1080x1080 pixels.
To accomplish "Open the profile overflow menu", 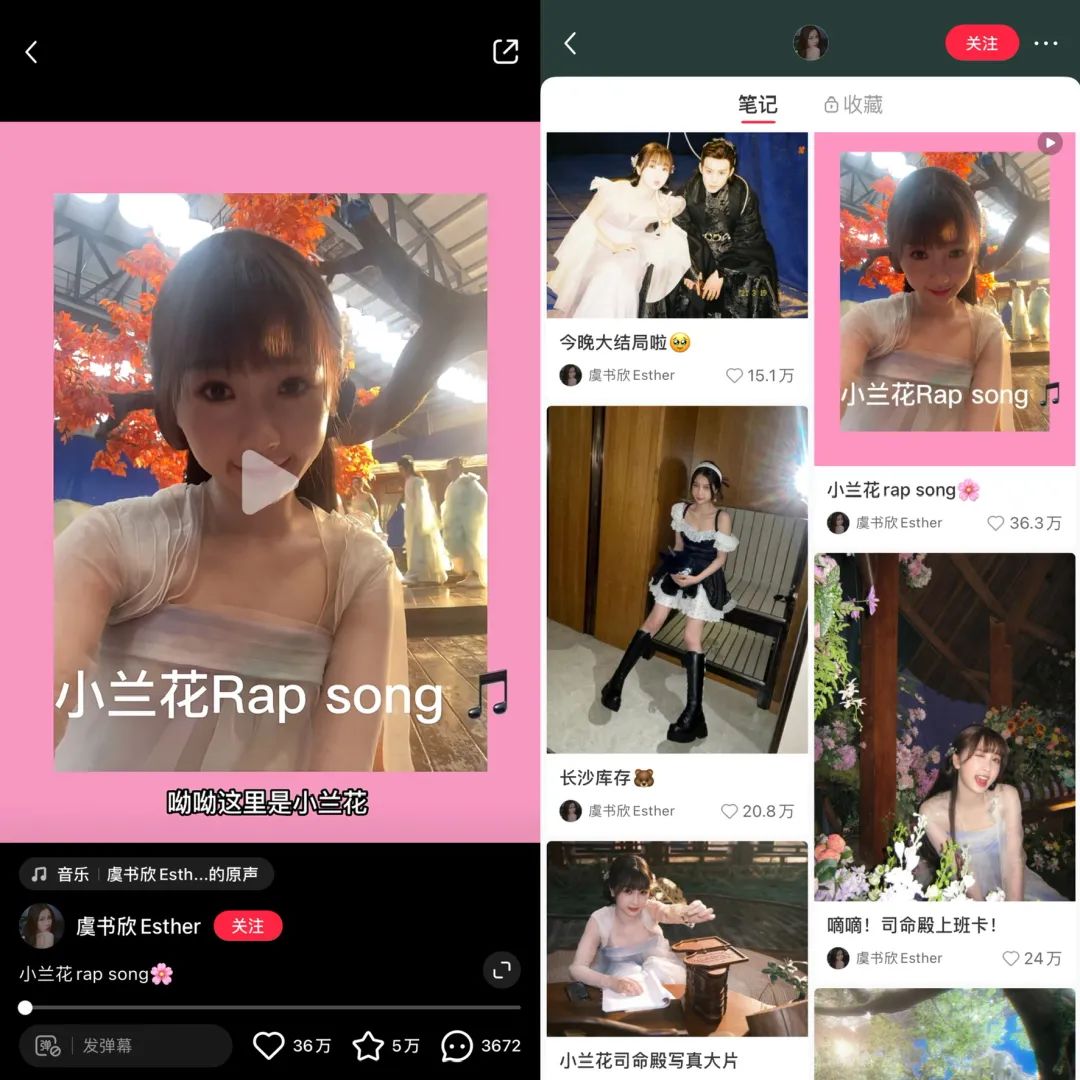I will [1045, 43].
